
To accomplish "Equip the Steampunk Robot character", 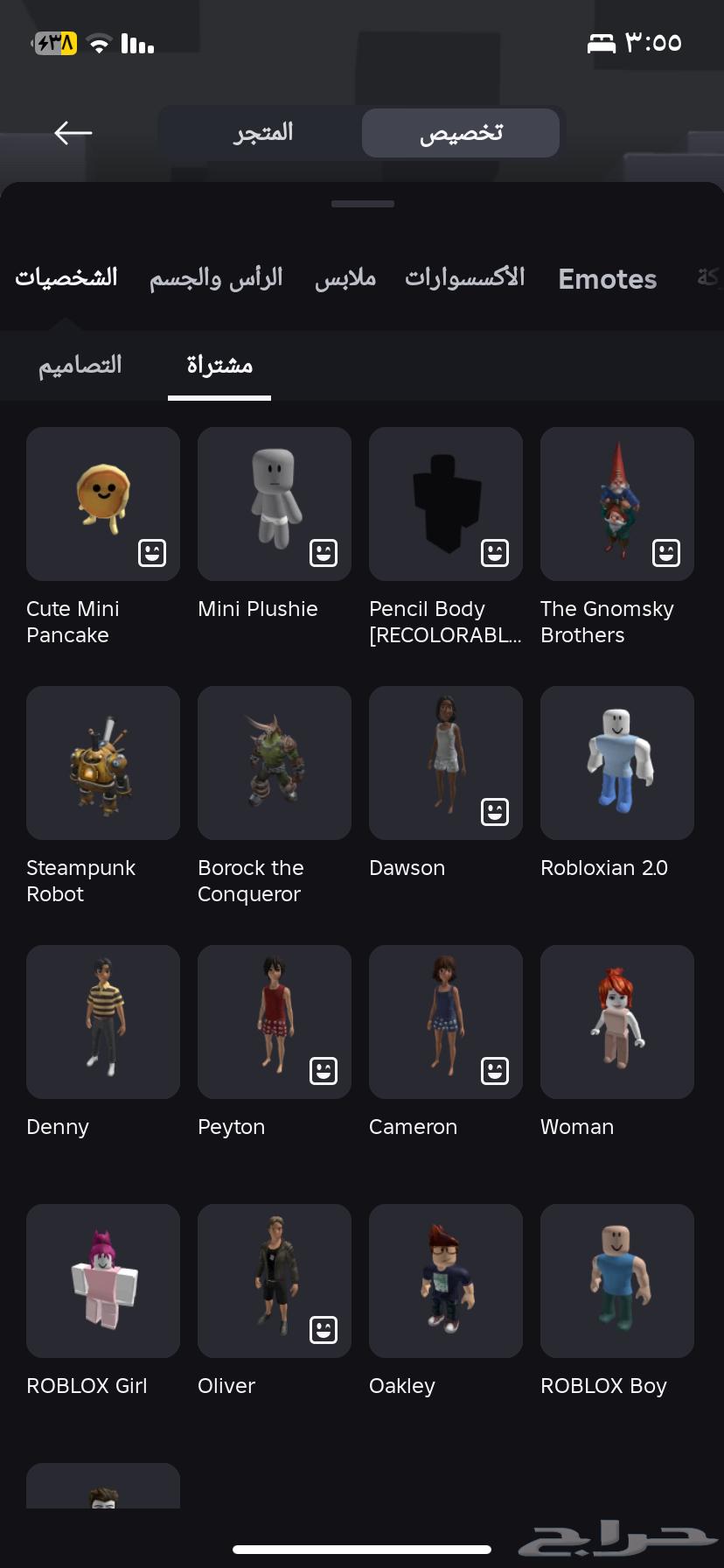I will coord(103,763).
